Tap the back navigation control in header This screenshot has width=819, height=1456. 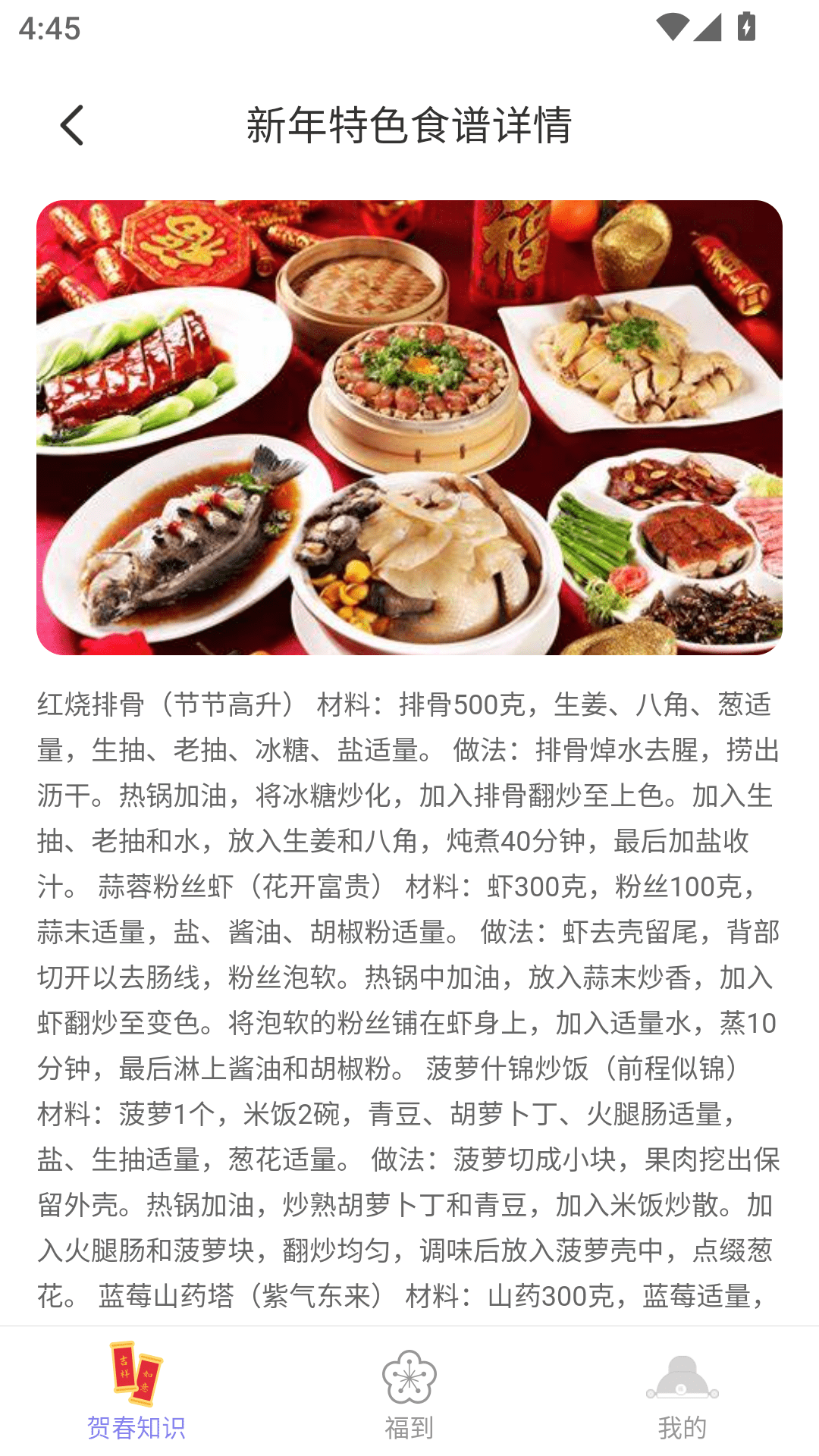coord(72,124)
